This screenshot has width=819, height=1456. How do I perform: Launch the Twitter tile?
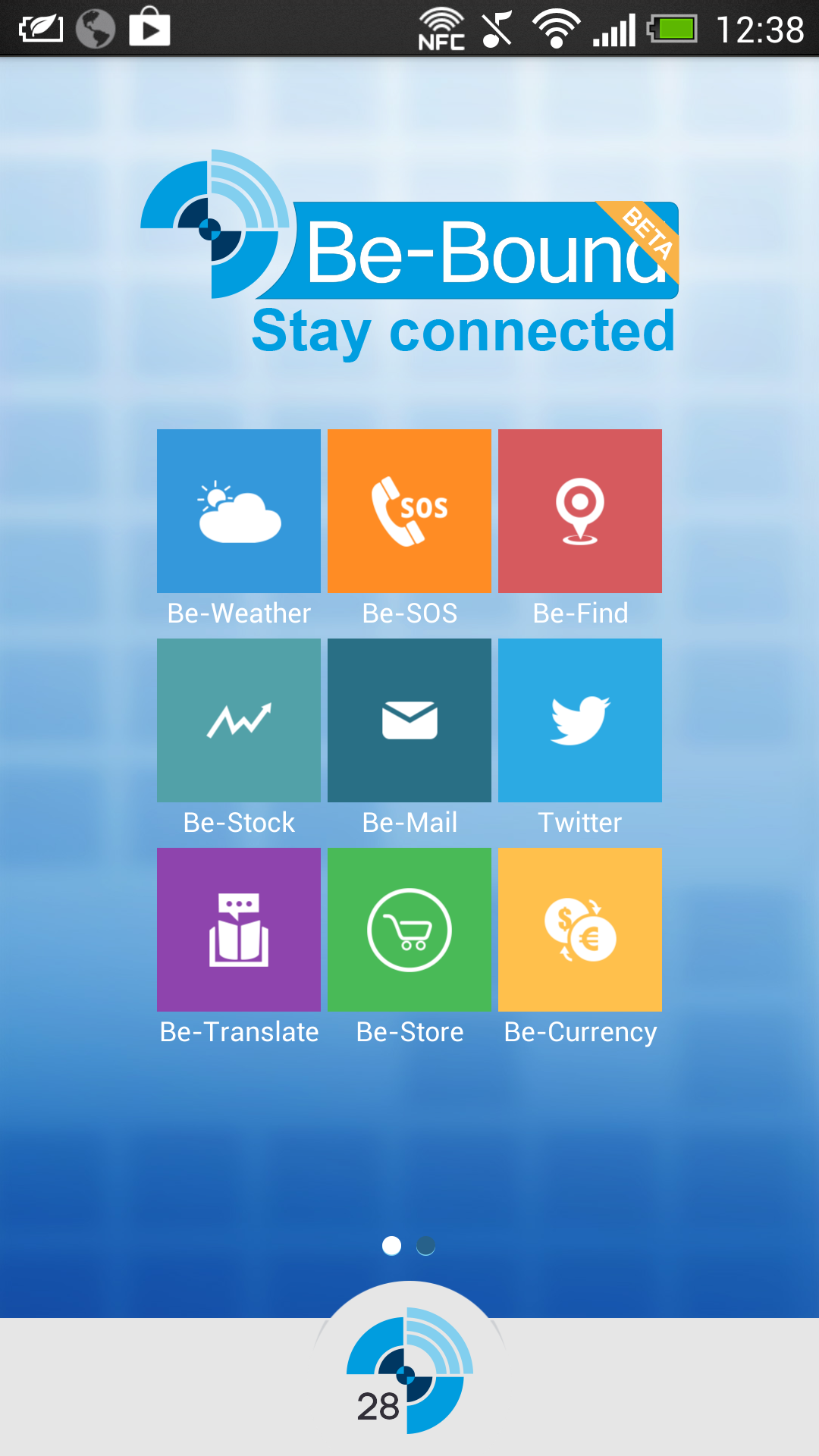pyautogui.click(x=580, y=720)
